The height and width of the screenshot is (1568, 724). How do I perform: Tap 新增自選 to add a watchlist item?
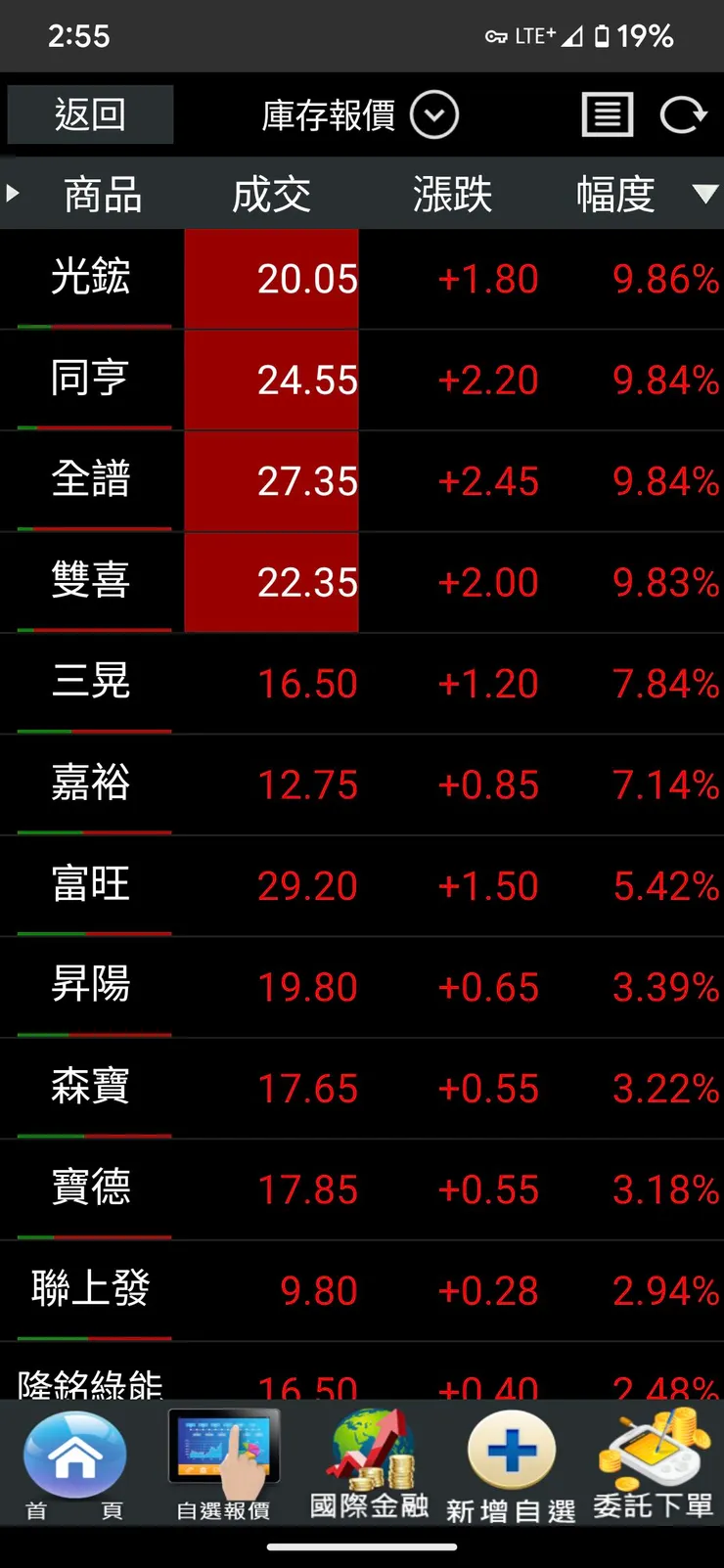click(x=511, y=1464)
